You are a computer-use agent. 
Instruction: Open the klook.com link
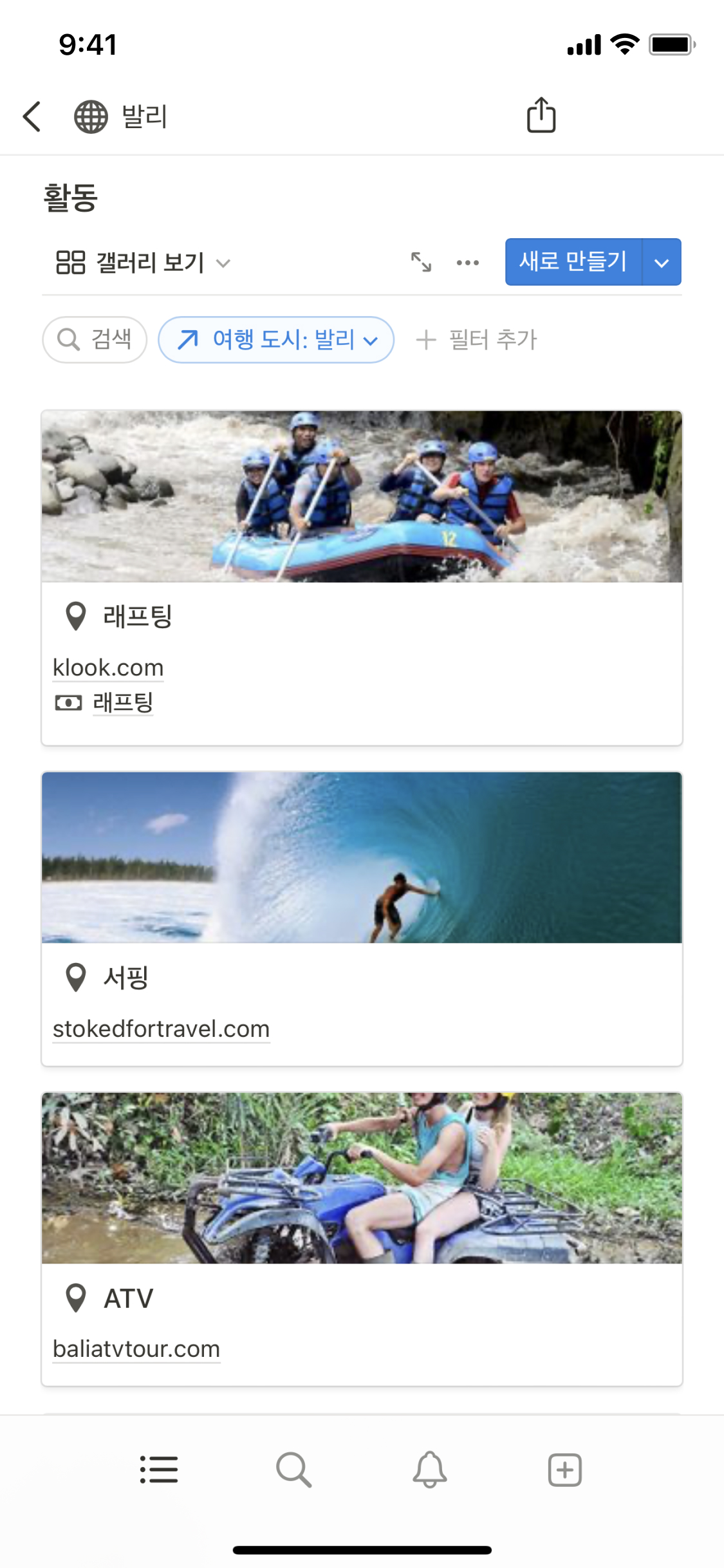108,667
